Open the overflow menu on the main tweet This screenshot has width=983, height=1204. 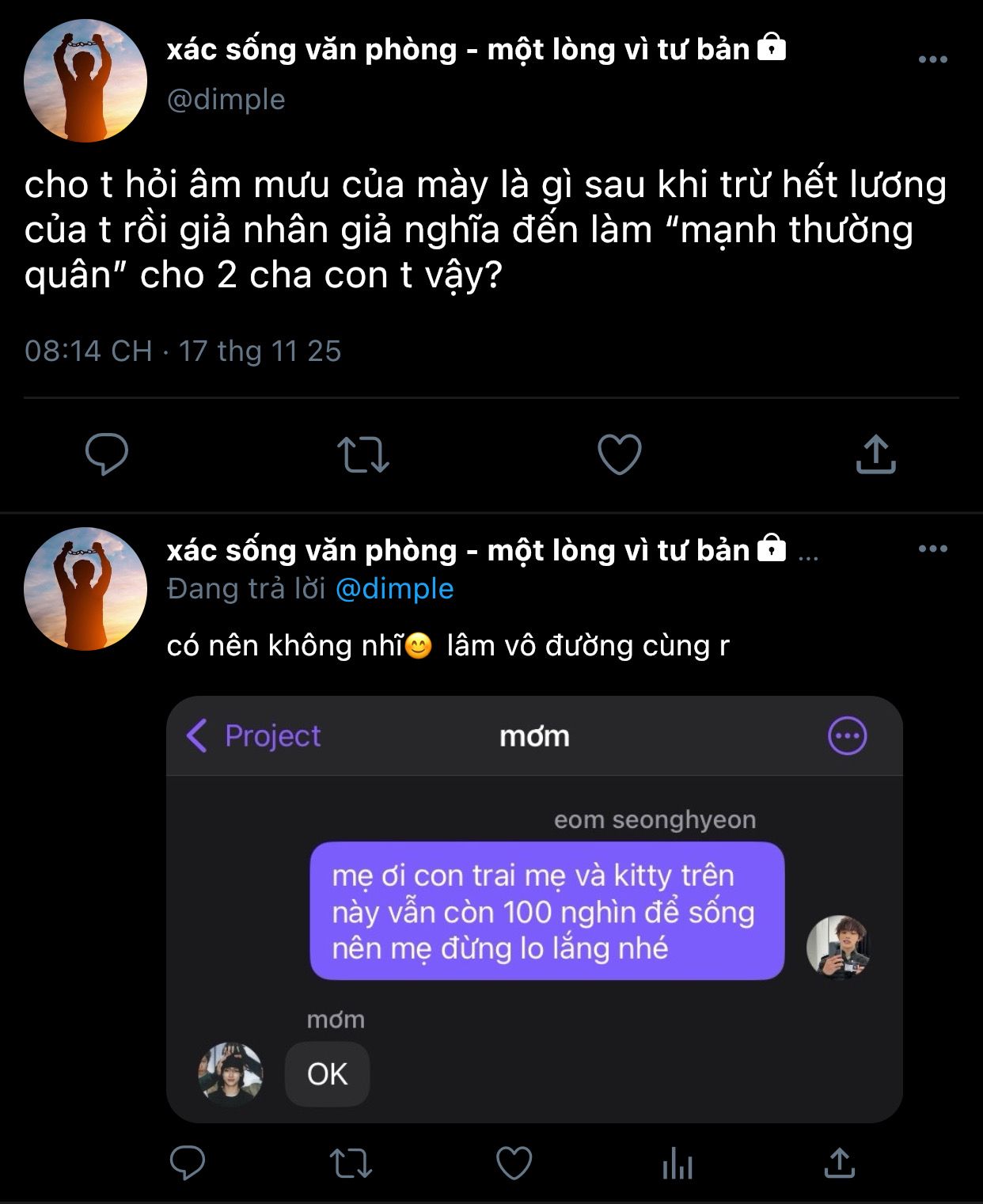(x=932, y=59)
